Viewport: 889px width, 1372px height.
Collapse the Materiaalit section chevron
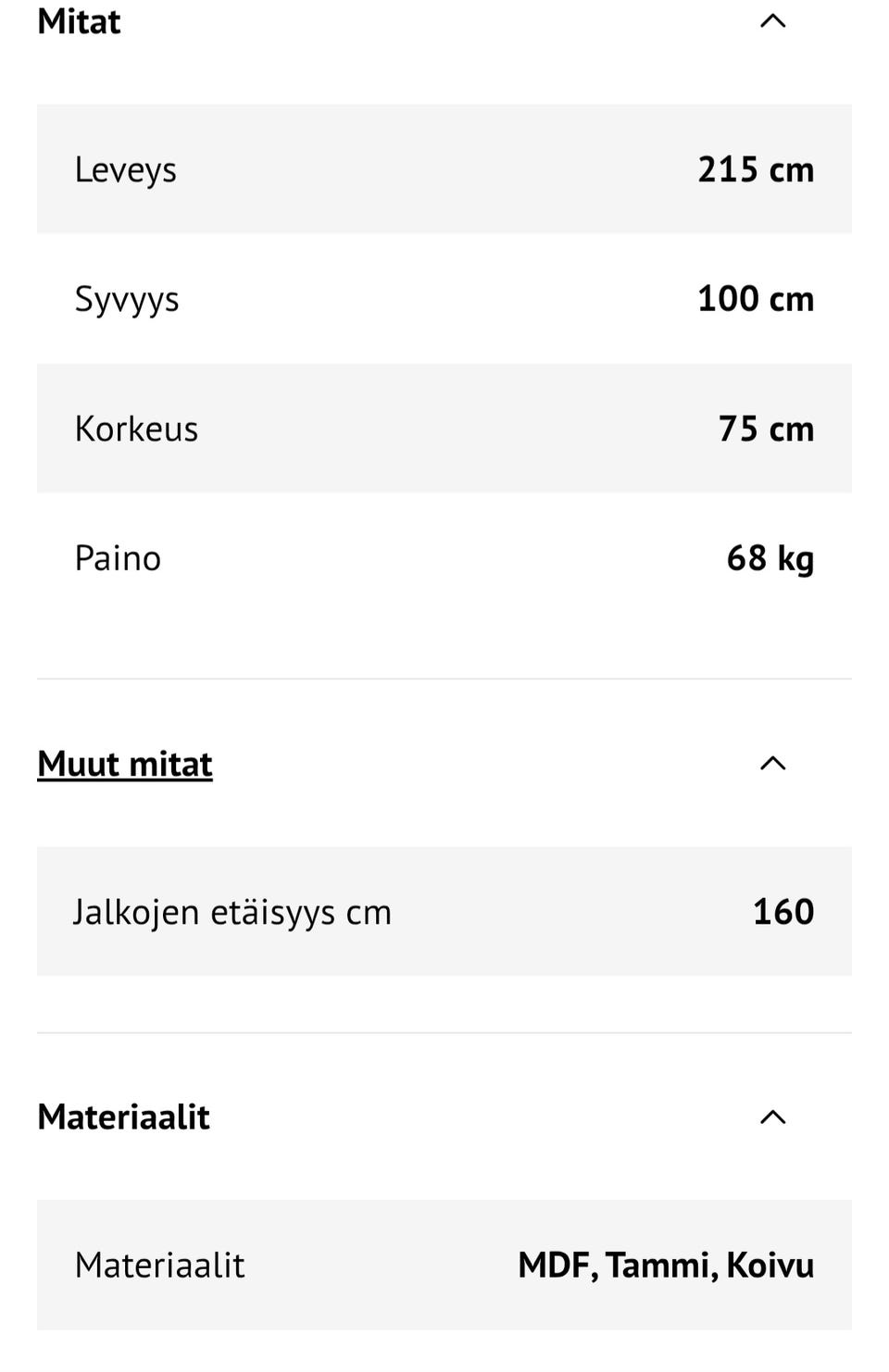tap(773, 1117)
